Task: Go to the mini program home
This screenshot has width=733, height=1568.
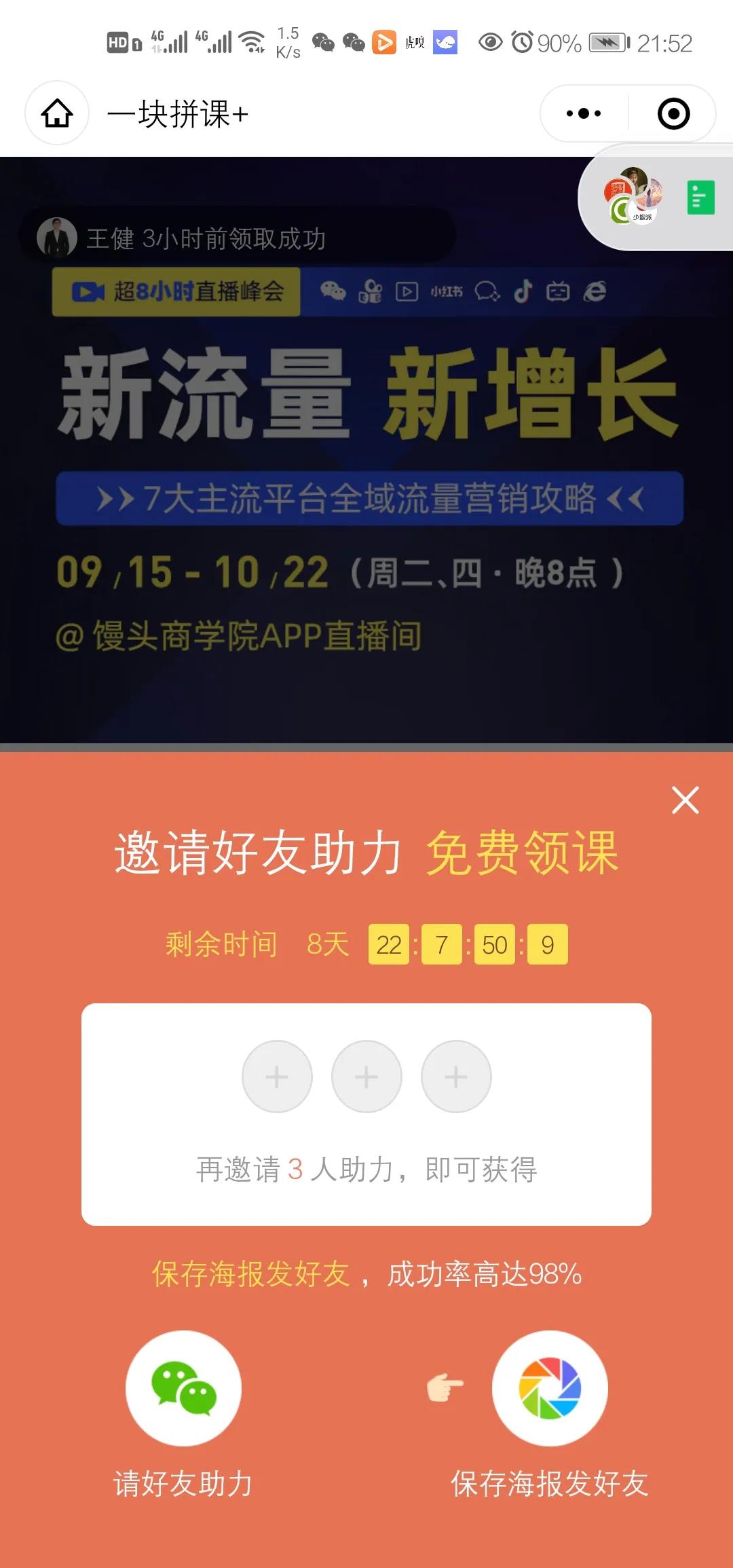Action: [x=57, y=113]
